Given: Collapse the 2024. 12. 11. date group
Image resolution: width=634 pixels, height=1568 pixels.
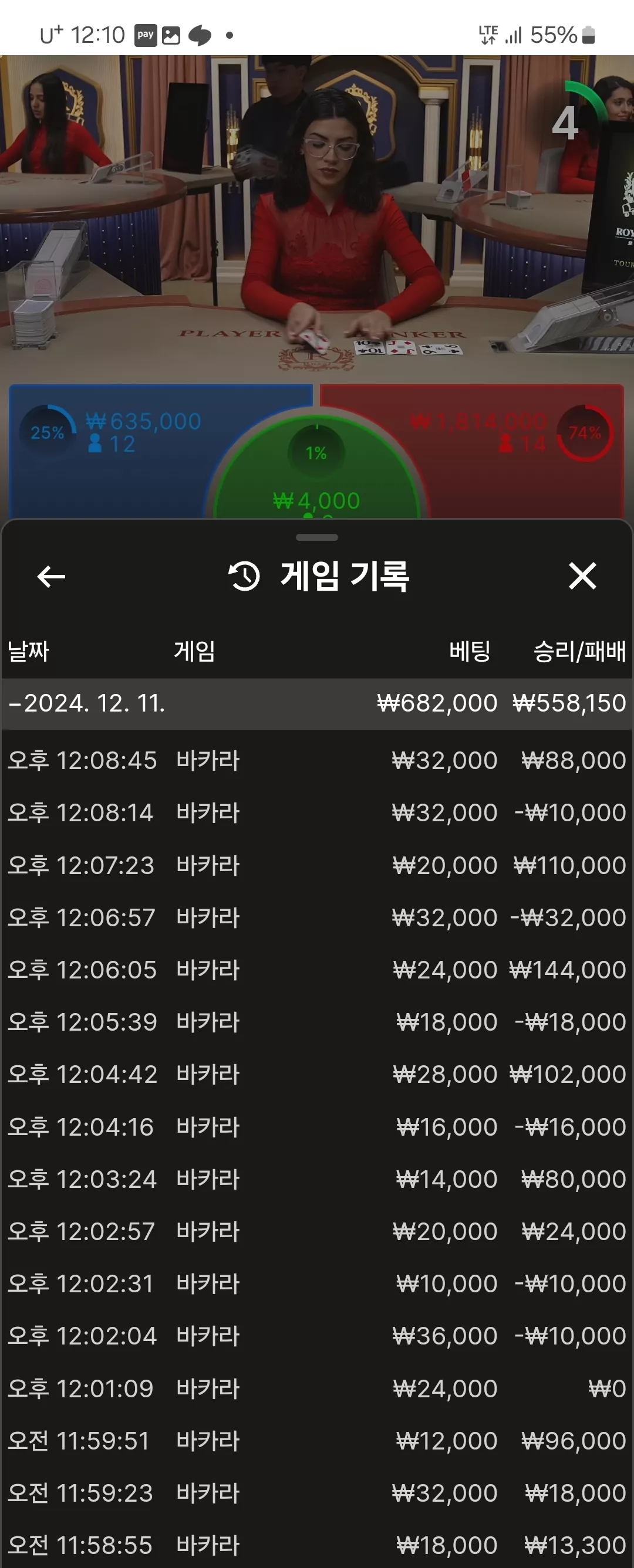Looking at the screenshot, I should [x=316, y=704].
